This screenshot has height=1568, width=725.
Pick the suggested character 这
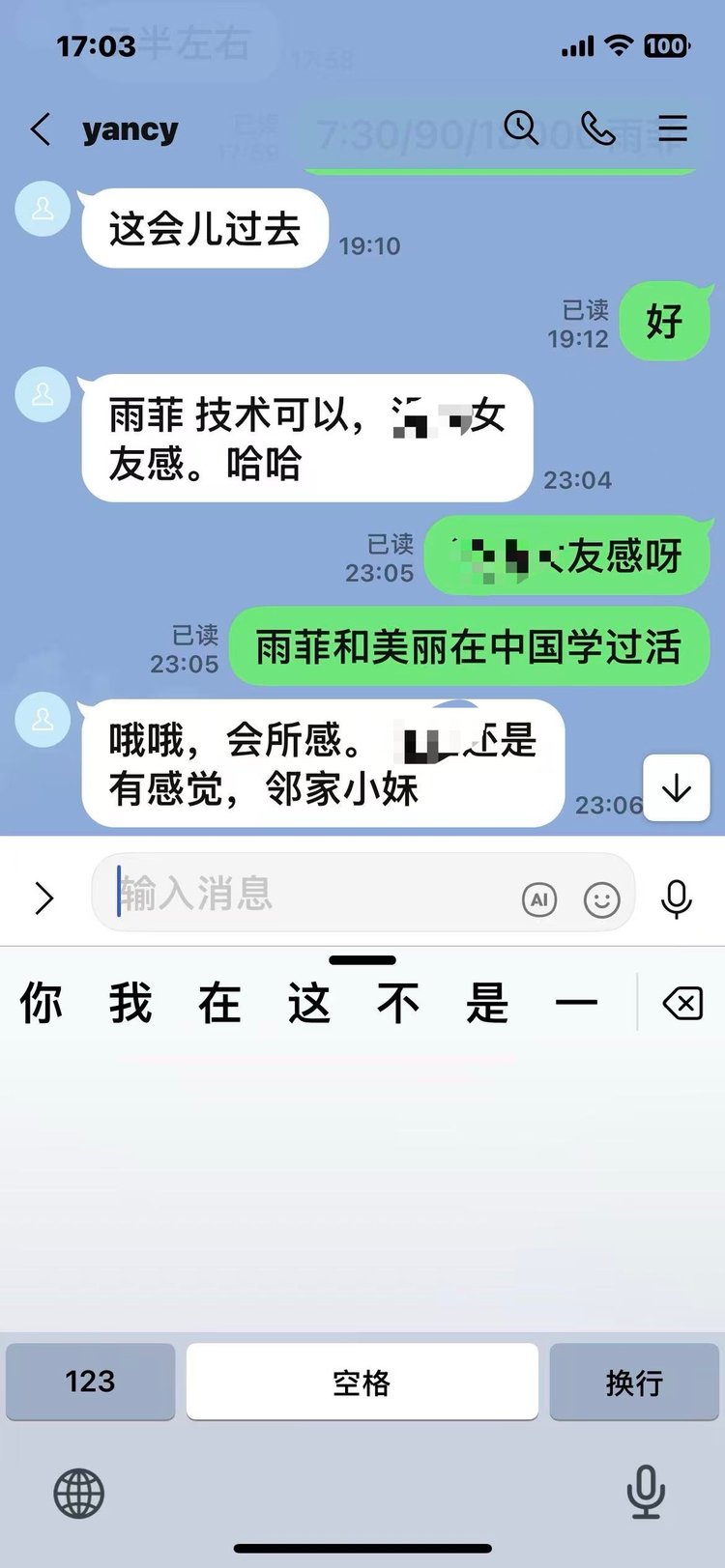tap(308, 1003)
